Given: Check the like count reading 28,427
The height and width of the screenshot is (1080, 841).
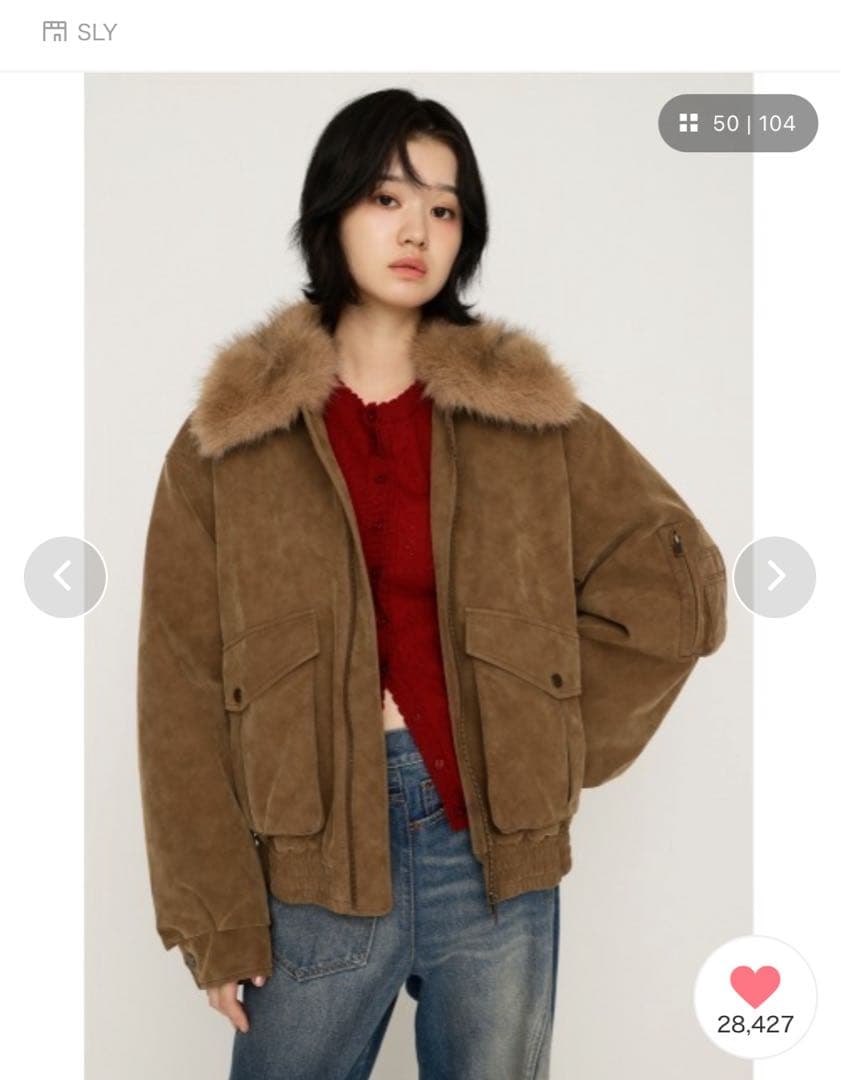Looking at the screenshot, I should tap(756, 1021).
